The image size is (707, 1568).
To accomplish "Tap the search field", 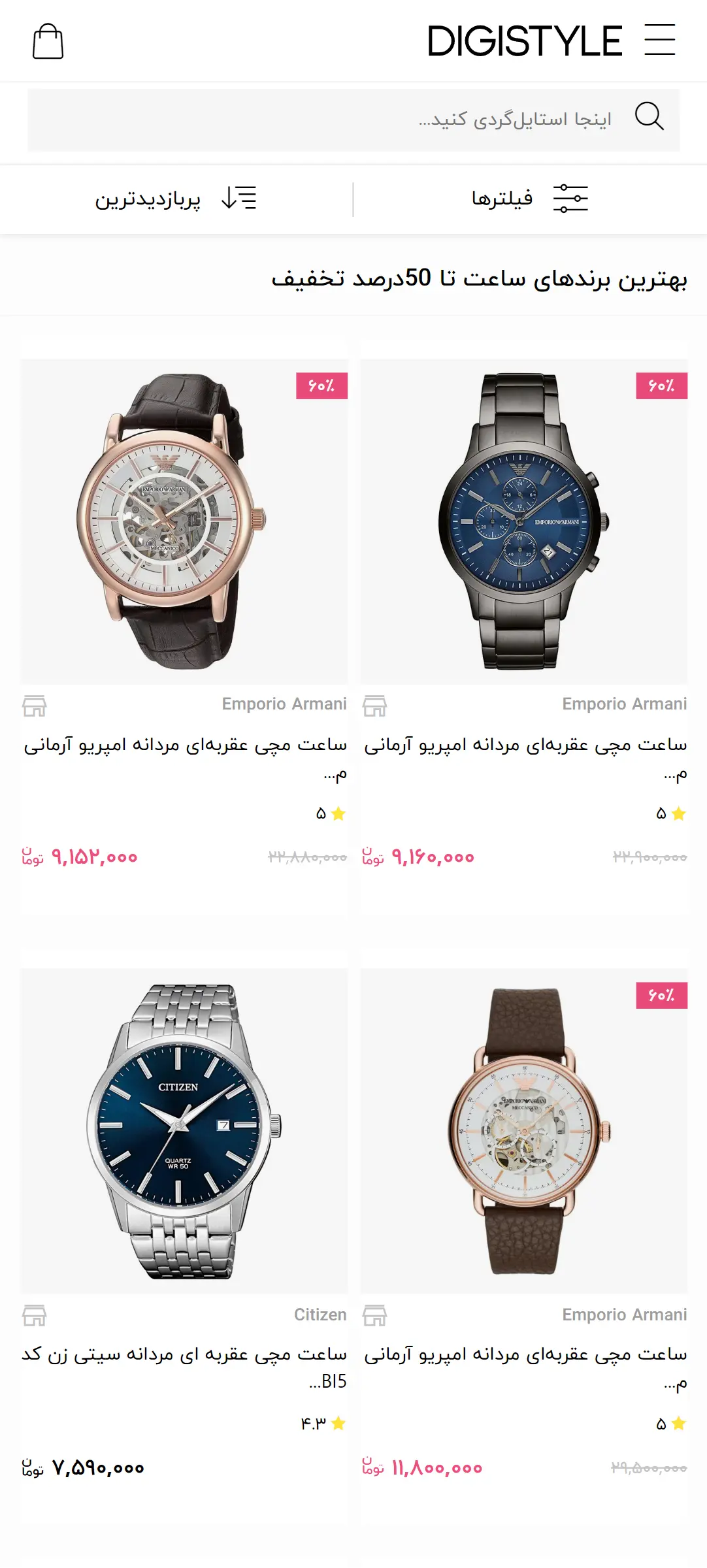I will (x=353, y=120).
